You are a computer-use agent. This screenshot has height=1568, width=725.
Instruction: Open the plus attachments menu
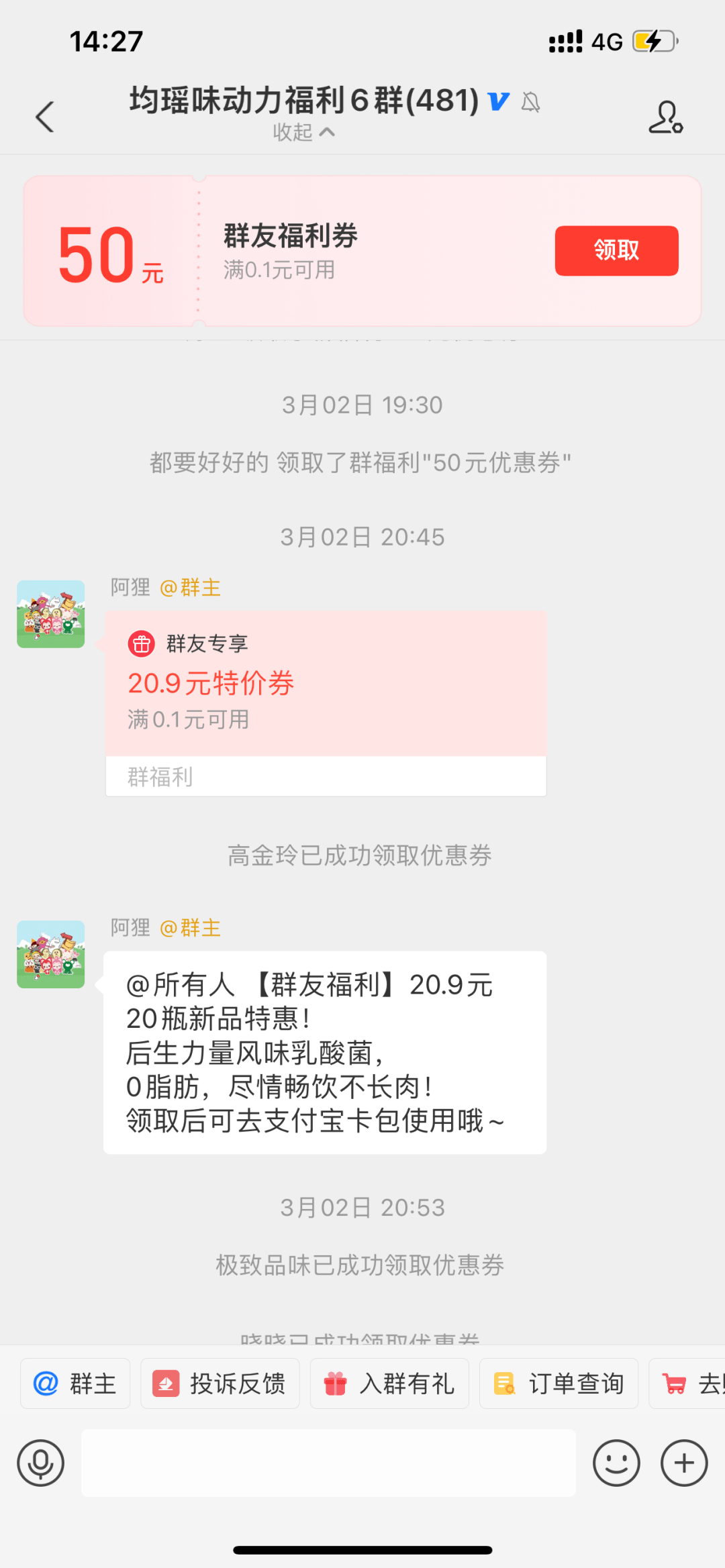point(684,1463)
